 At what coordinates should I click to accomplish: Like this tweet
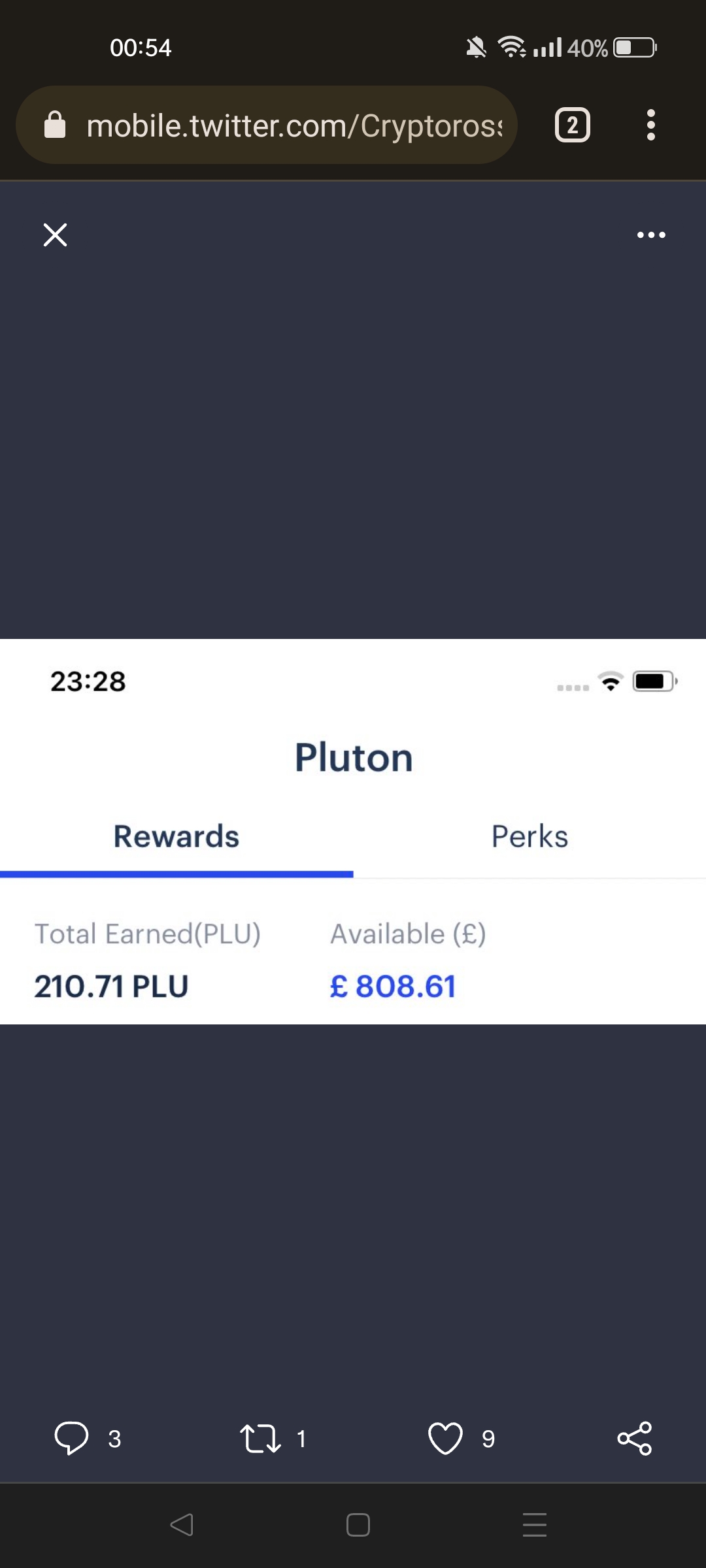click(445, 1438)
